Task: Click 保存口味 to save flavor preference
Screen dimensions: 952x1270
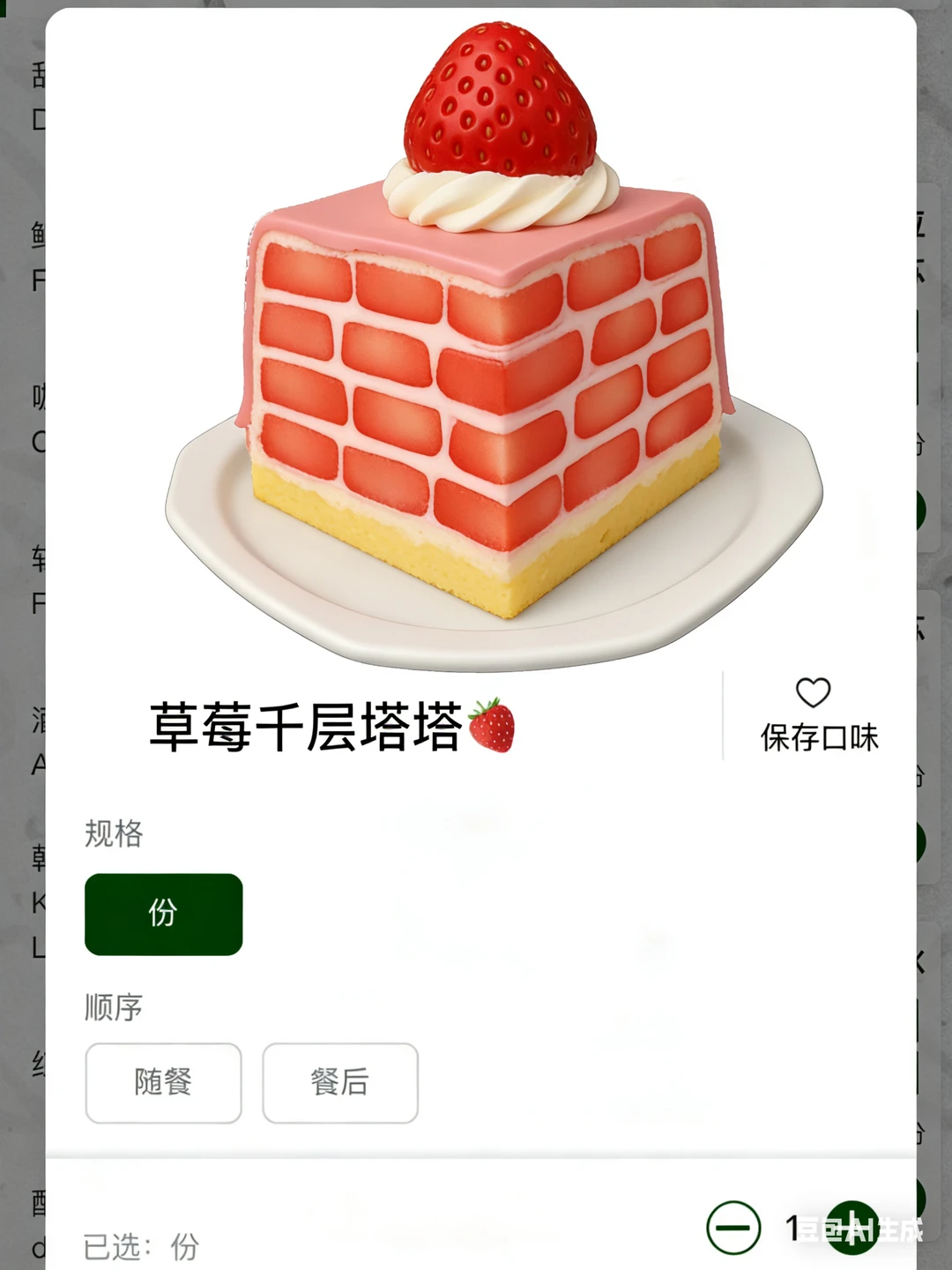Action: 821,739
